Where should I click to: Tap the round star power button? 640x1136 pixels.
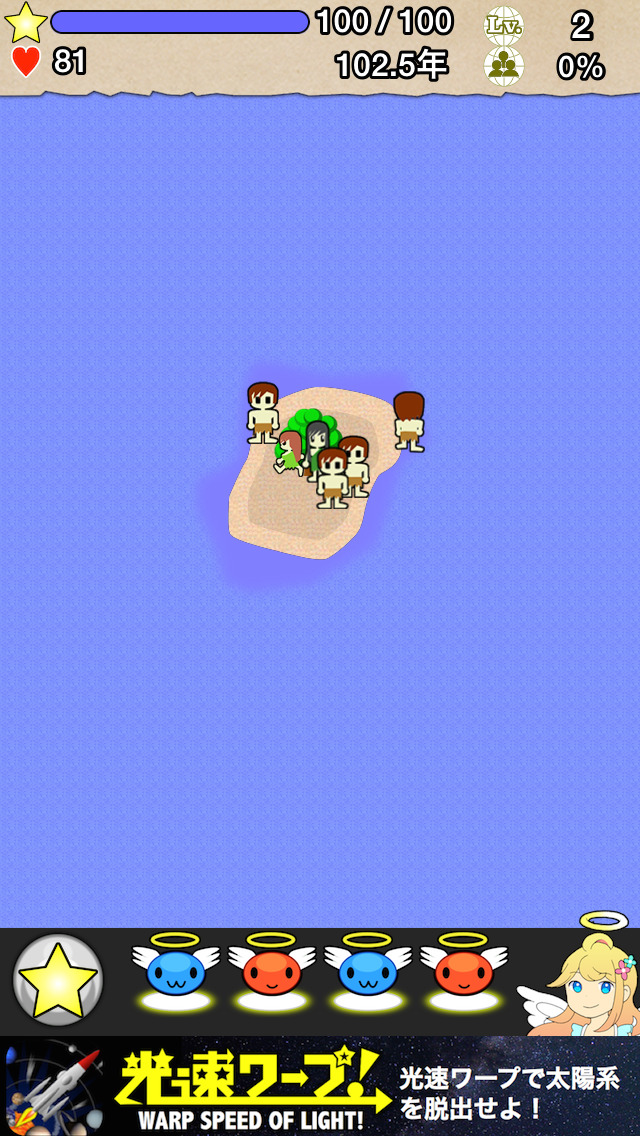click(58, 980)
